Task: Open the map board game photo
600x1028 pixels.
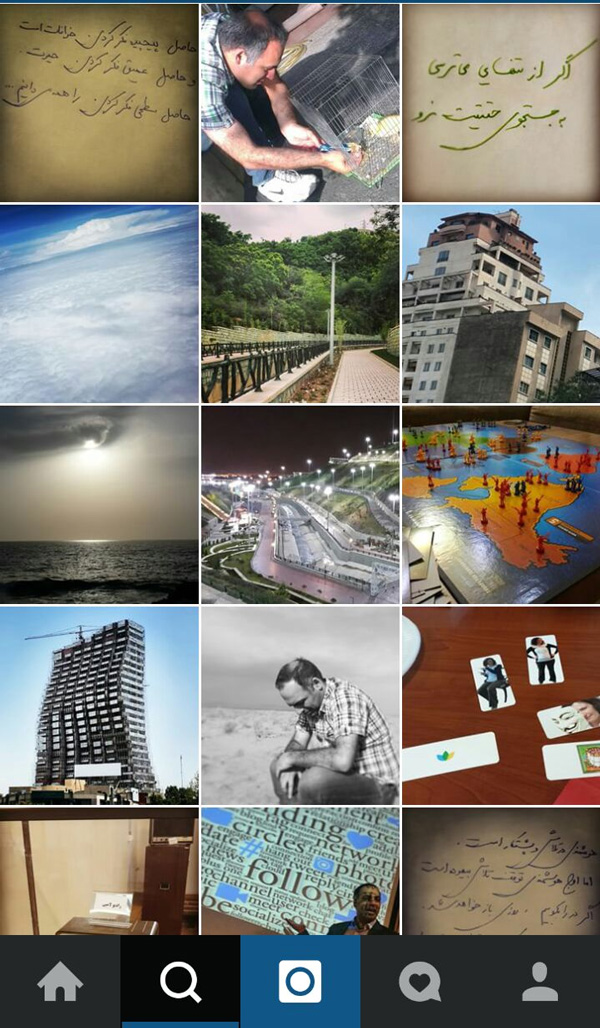Action: [501, 505]
